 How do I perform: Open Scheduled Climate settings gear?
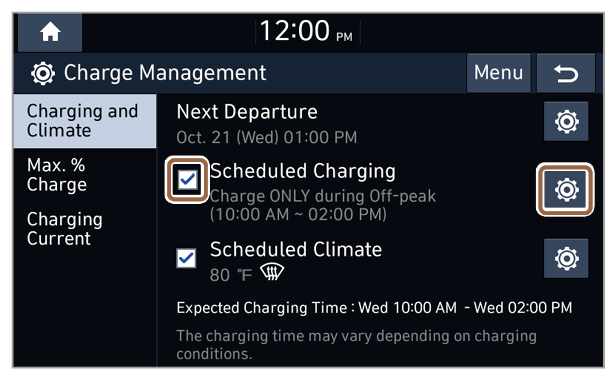pos(566,258)
